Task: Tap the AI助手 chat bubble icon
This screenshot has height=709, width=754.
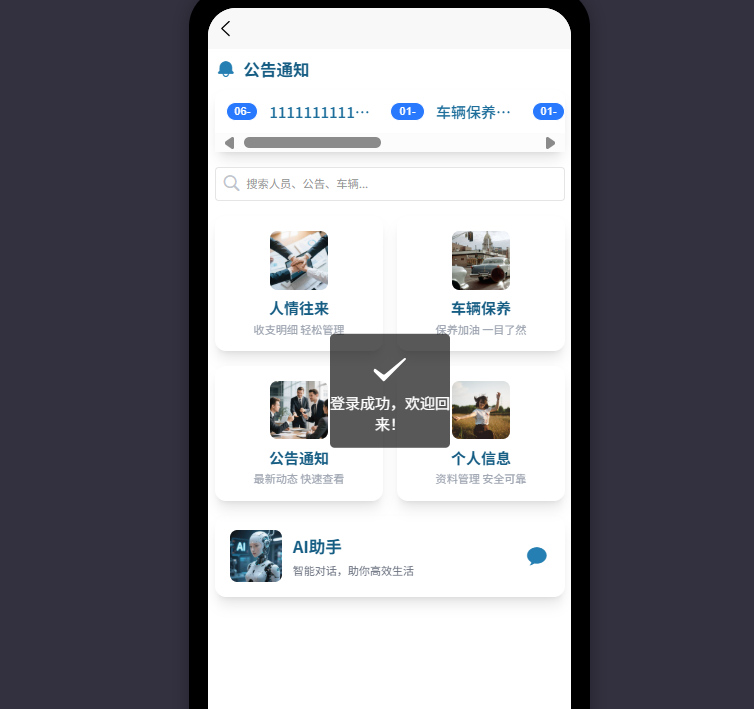Action: 537,556
